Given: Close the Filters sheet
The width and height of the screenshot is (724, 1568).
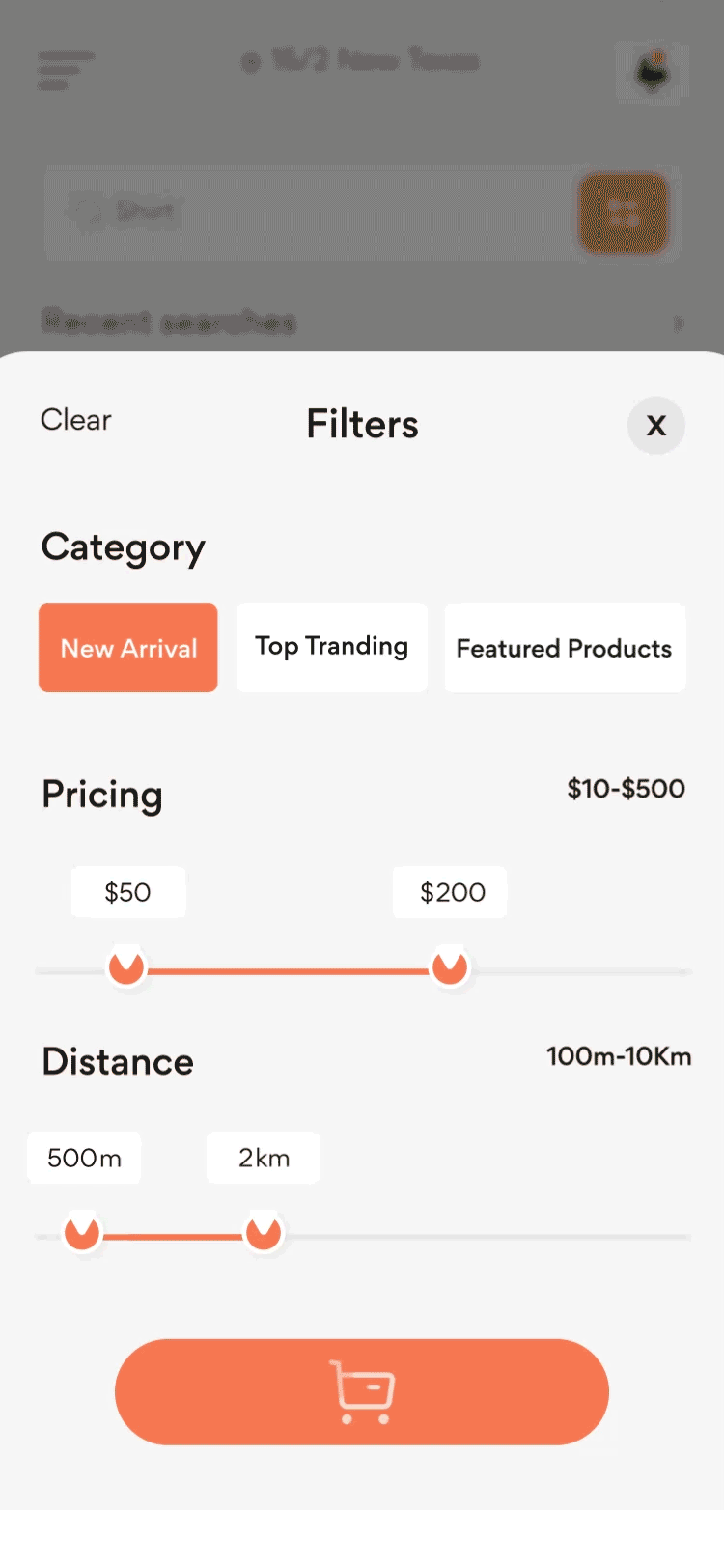Looking at the screenshot, I should [x=656, y=426].
